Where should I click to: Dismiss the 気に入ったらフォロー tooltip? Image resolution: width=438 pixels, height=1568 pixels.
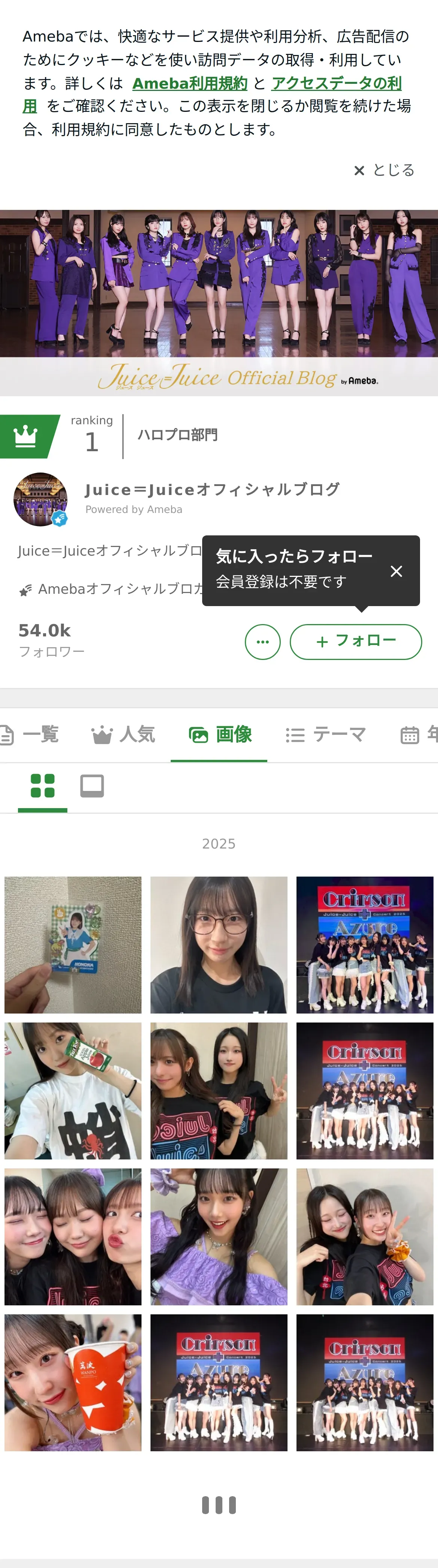396,571
